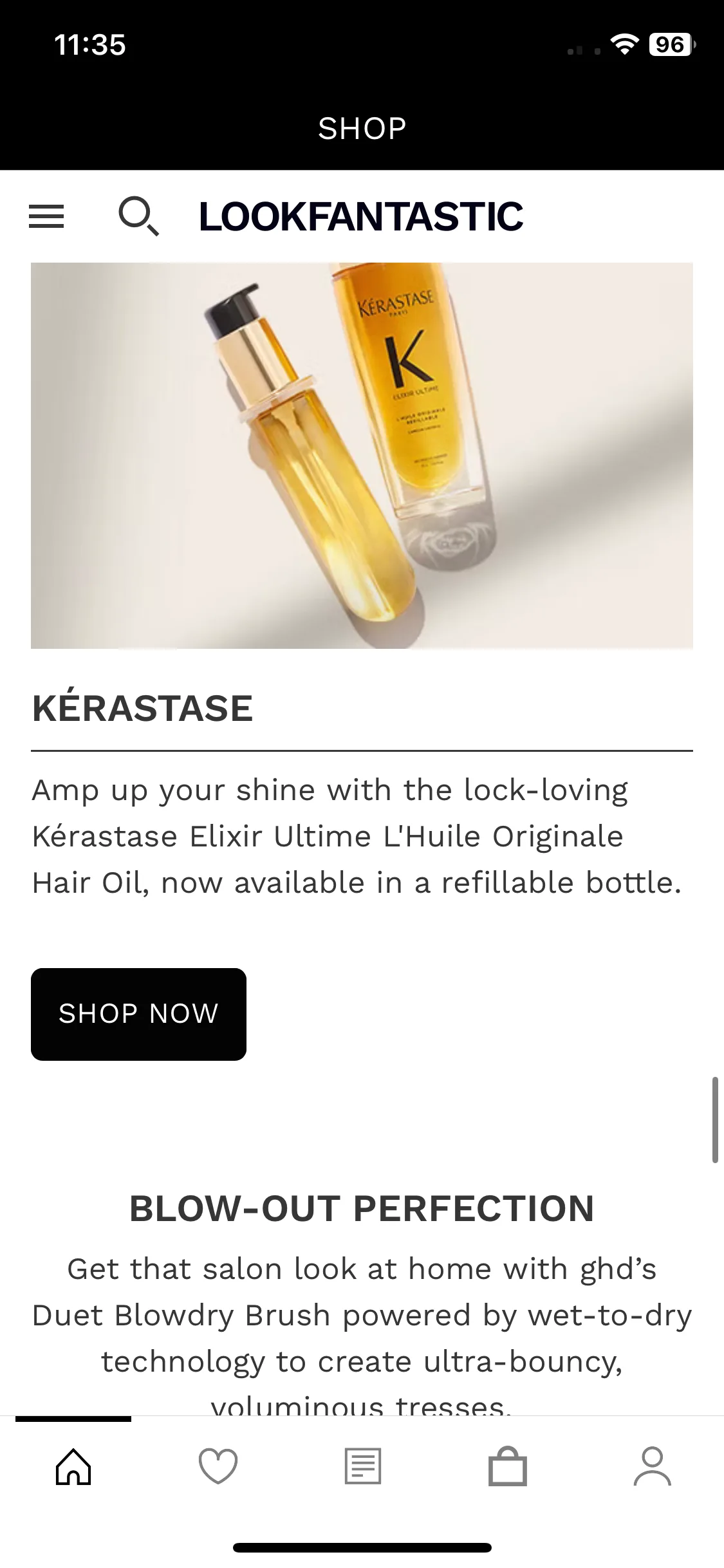Open the shopping bag tab

[x=507, y=1467]
